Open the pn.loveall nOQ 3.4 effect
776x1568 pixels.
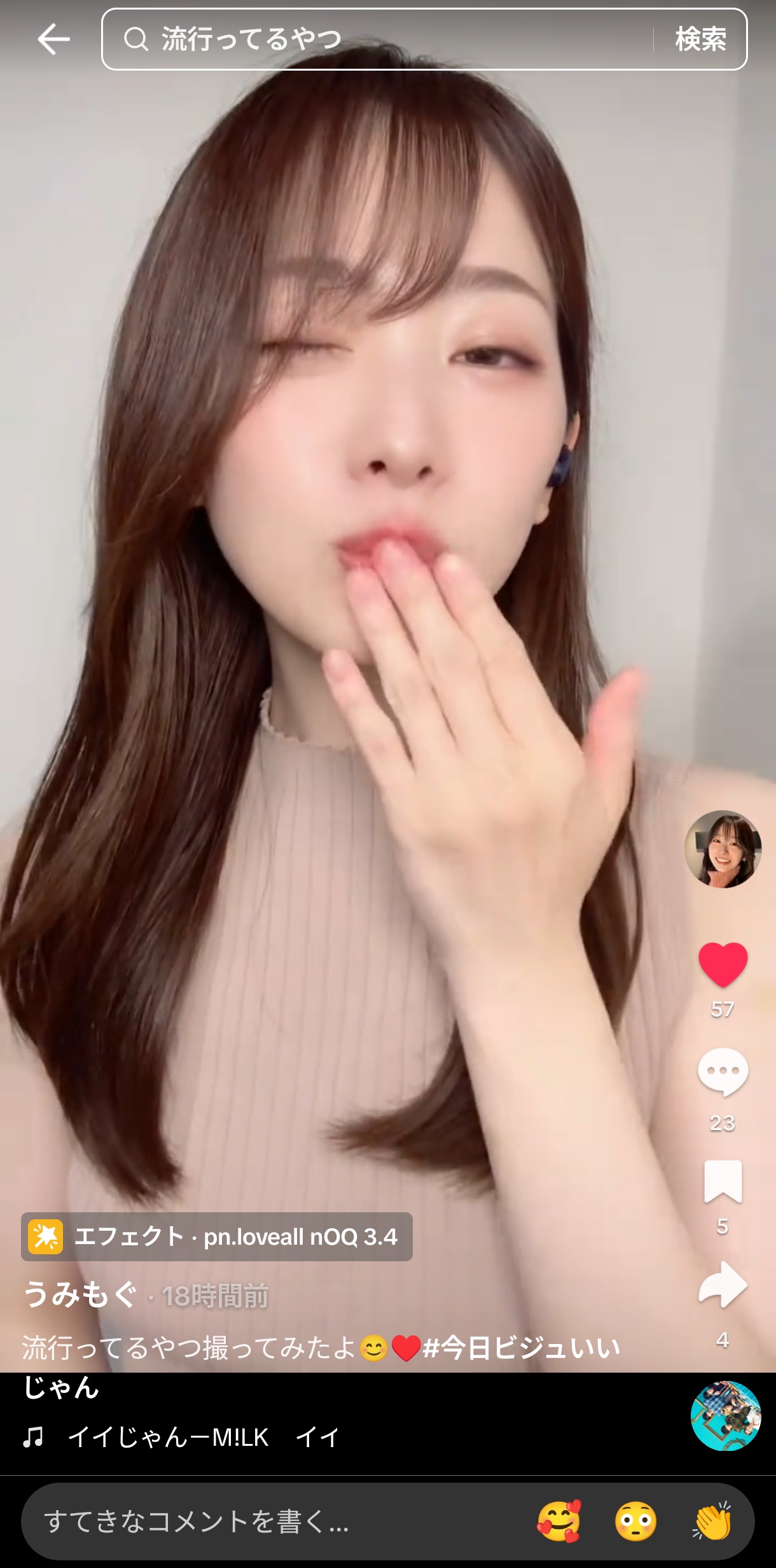pyautogui.click(x=217, y=1236)
